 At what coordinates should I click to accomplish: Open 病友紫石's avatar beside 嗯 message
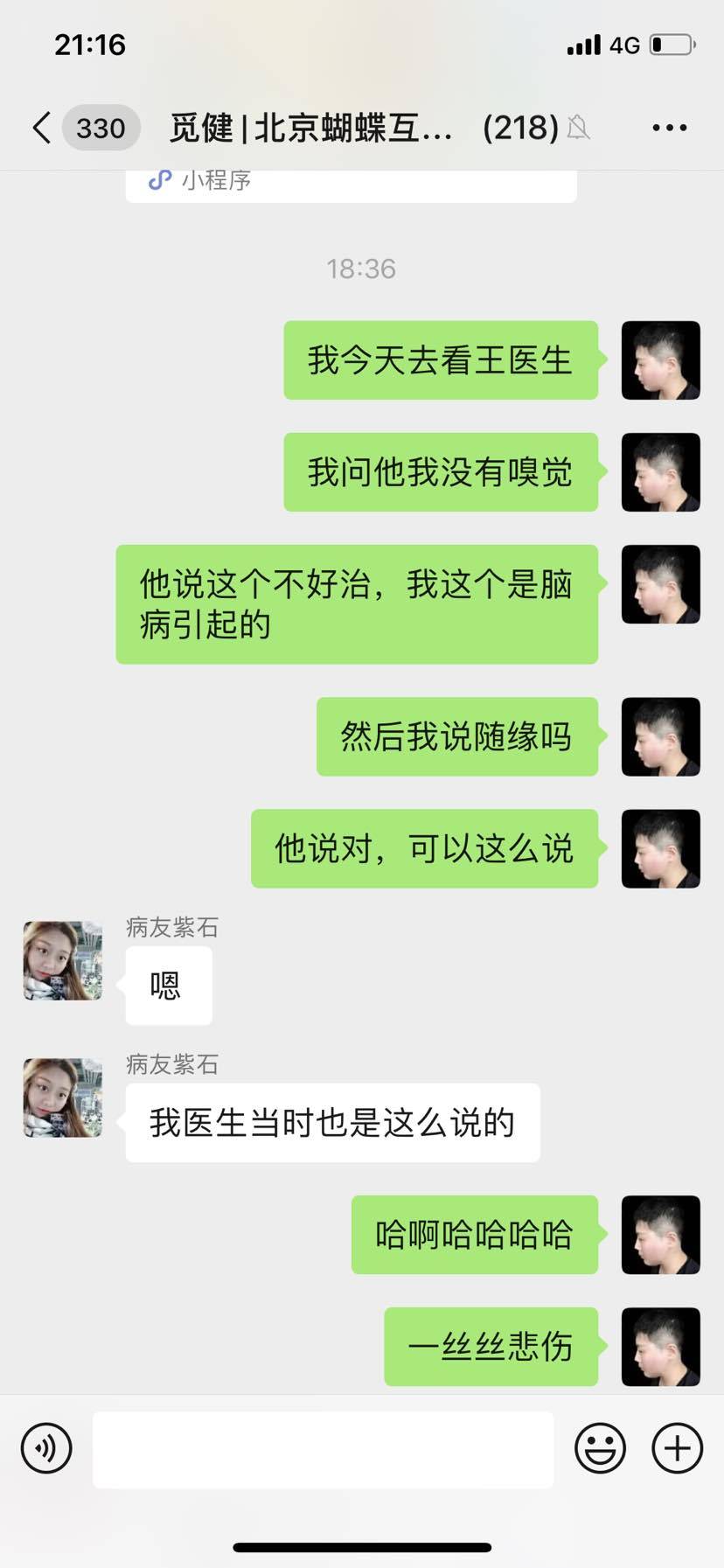(63, 960)
